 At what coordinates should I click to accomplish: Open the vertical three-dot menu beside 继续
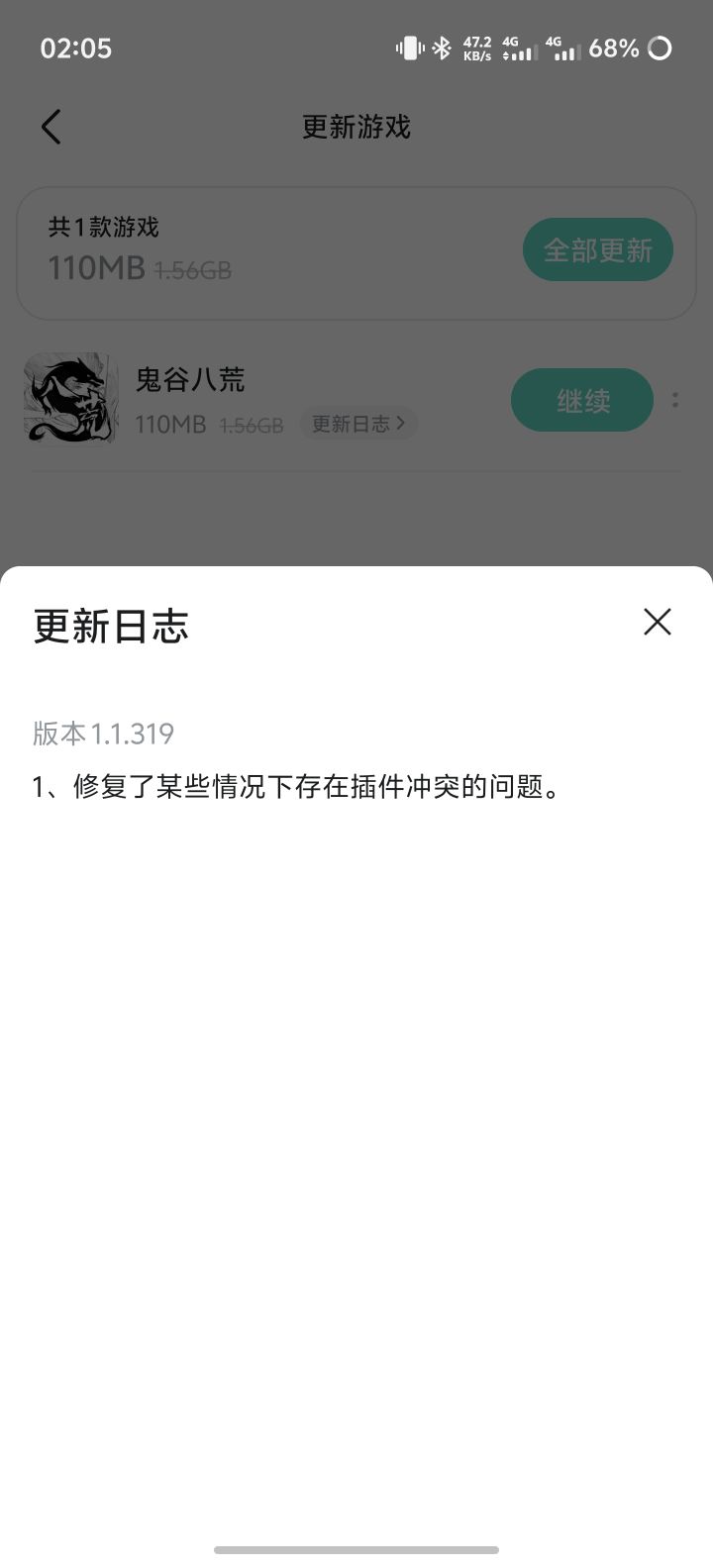[675, 400]
